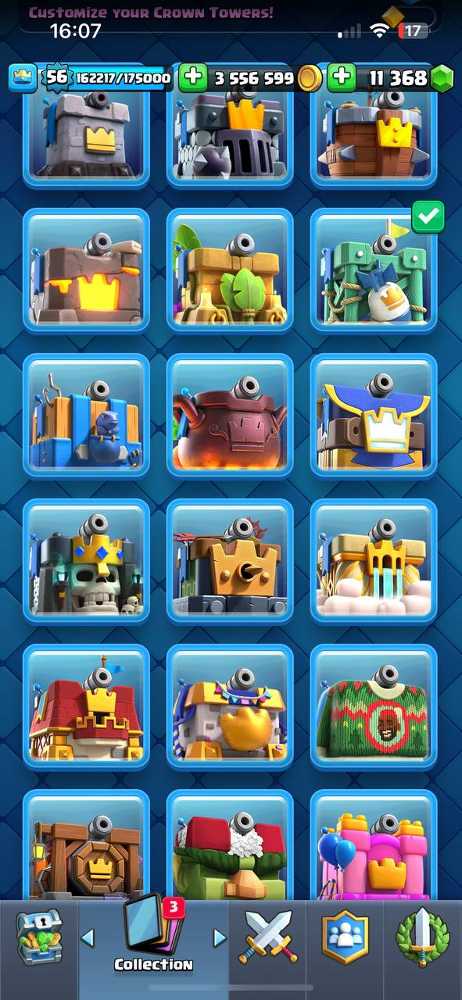Add gold with the plus button
This screenshot has height=1000, width=462.
pyautogui.click(x=193, y=78)
